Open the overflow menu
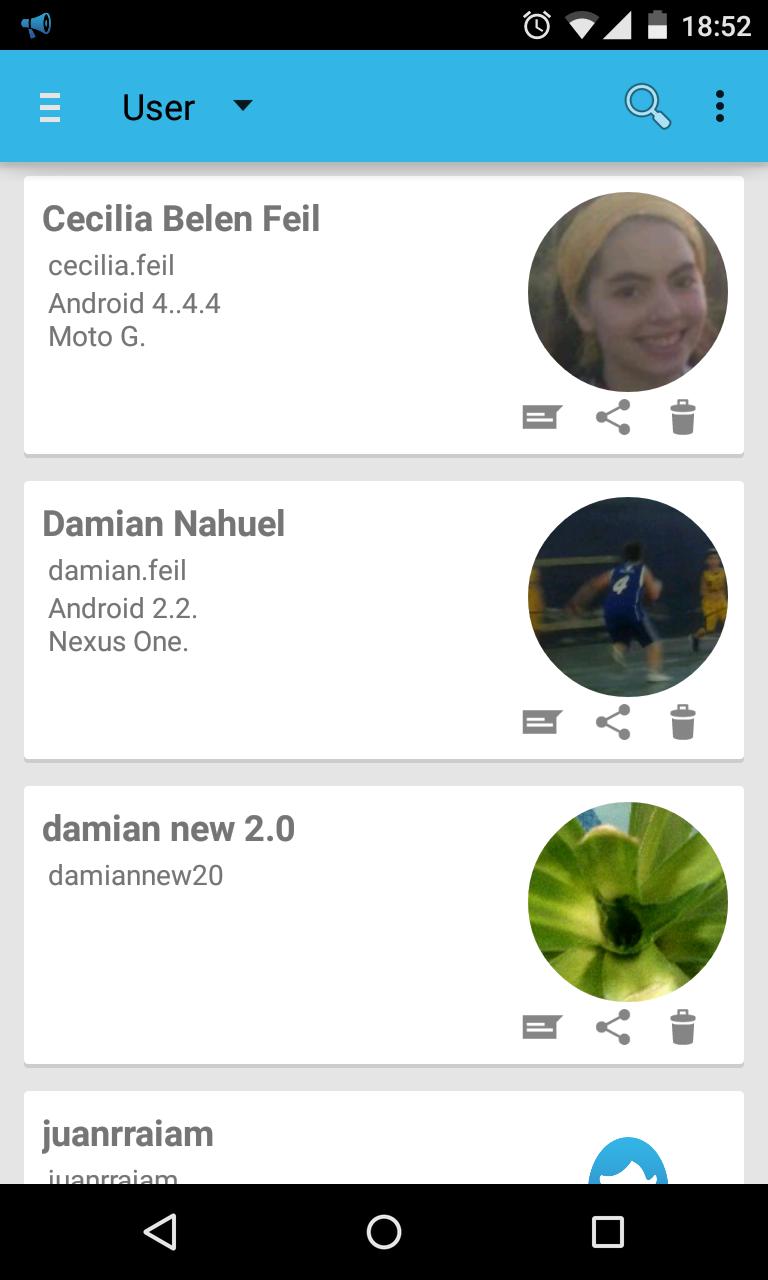Screen dimensions: 768x1280 pyautogui.click(x=719, y=106)
